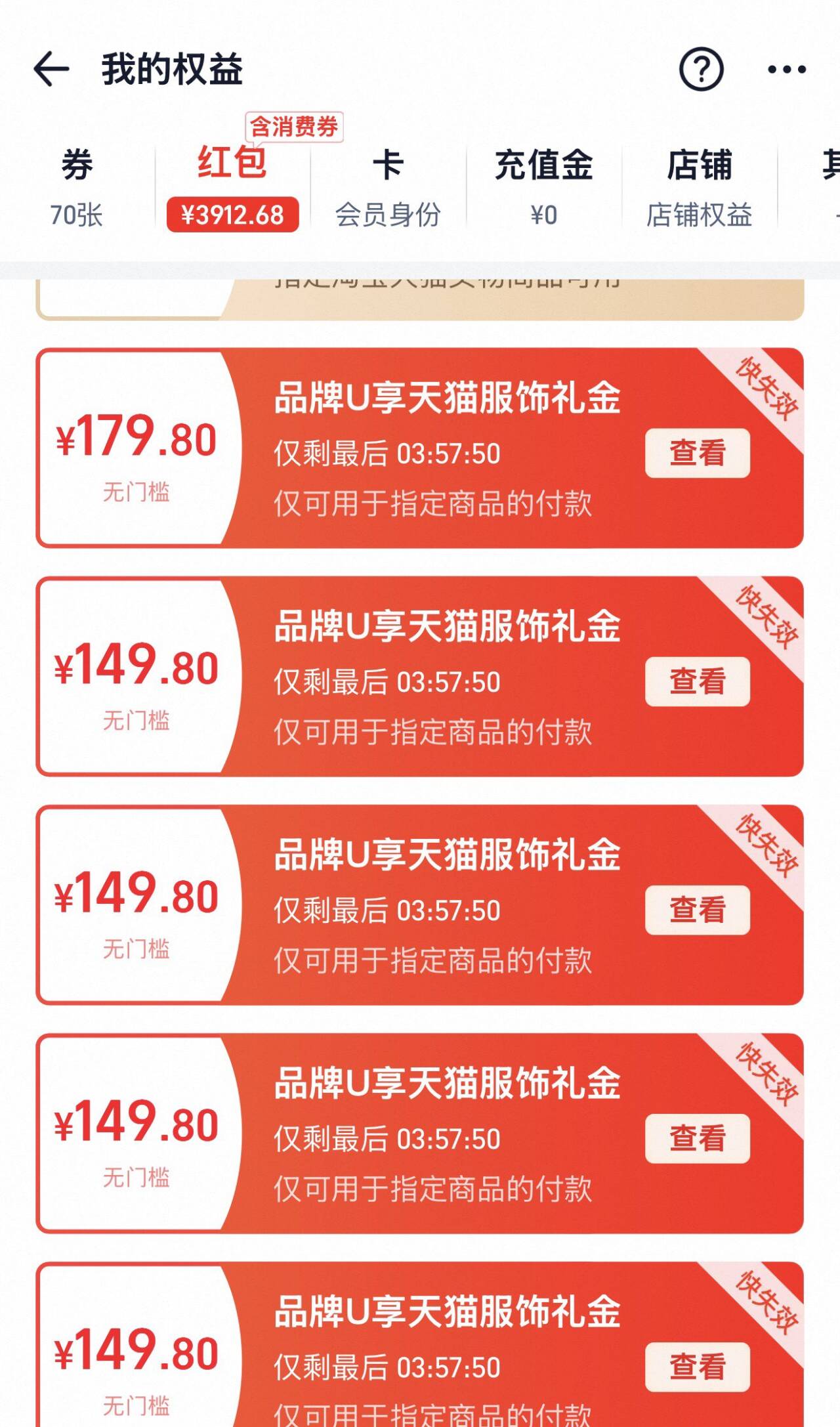Tap 查看 on the ¥179.80 礼金 card
840x1427 pixels.
[x=697, y=453]
